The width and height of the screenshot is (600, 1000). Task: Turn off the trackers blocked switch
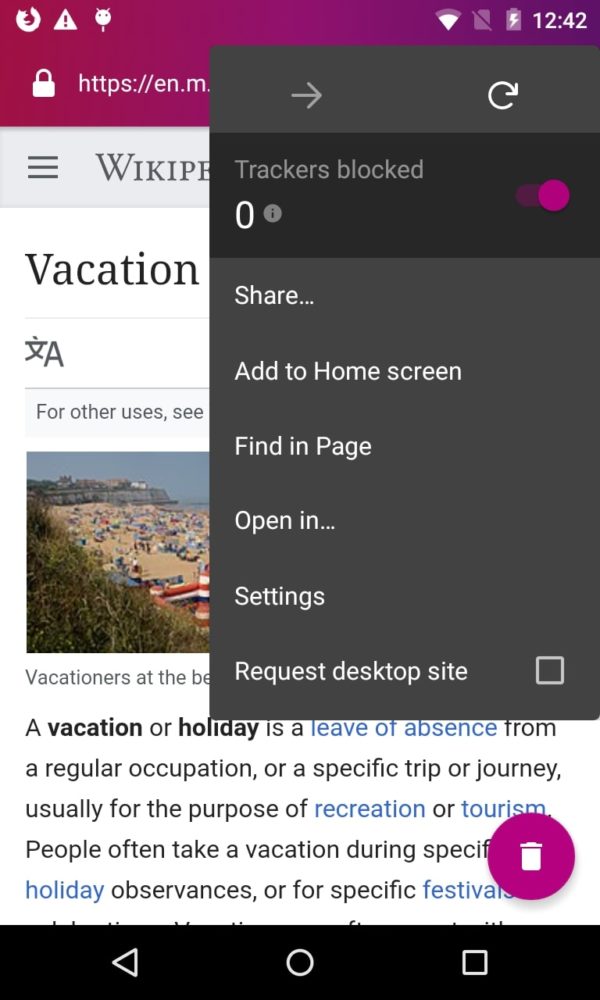point(543,195)
